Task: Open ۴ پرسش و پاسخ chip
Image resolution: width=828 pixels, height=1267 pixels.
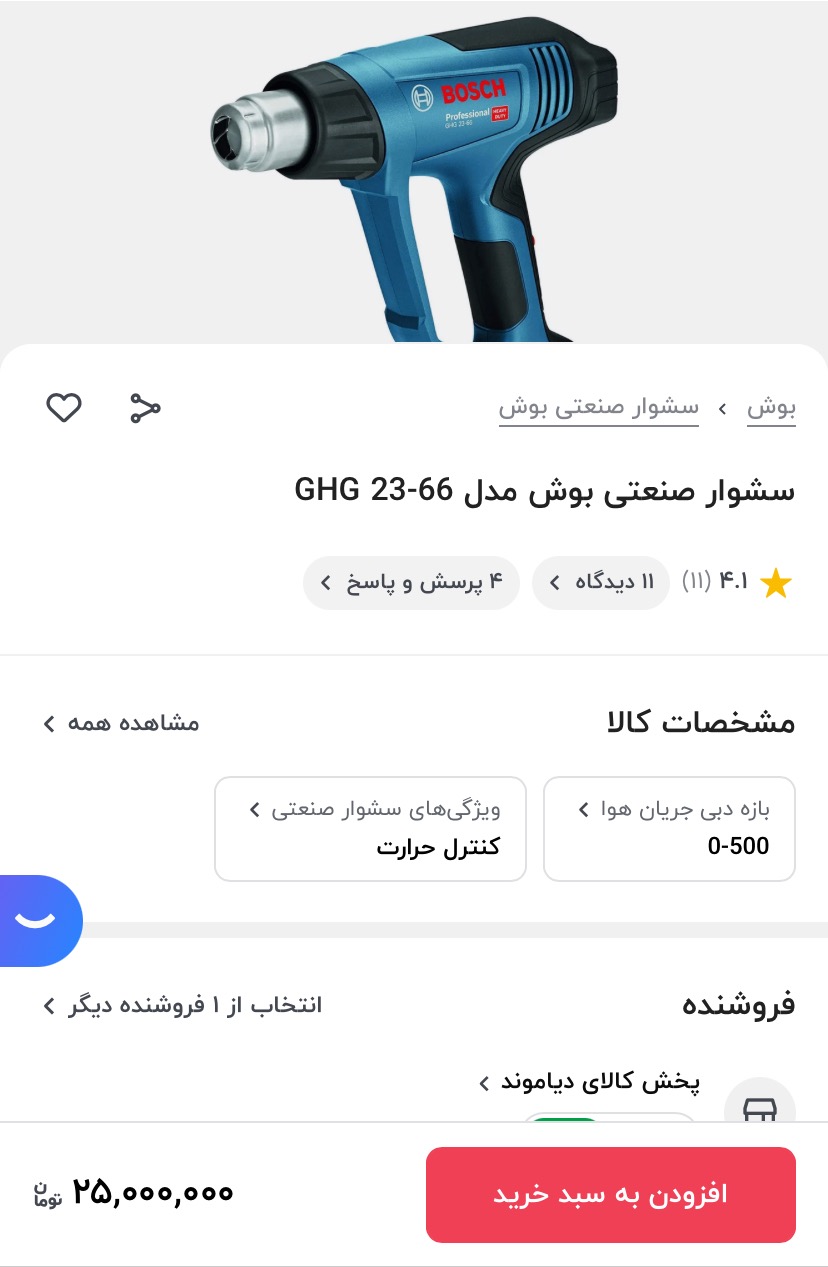Action: [x=411, y=583]
